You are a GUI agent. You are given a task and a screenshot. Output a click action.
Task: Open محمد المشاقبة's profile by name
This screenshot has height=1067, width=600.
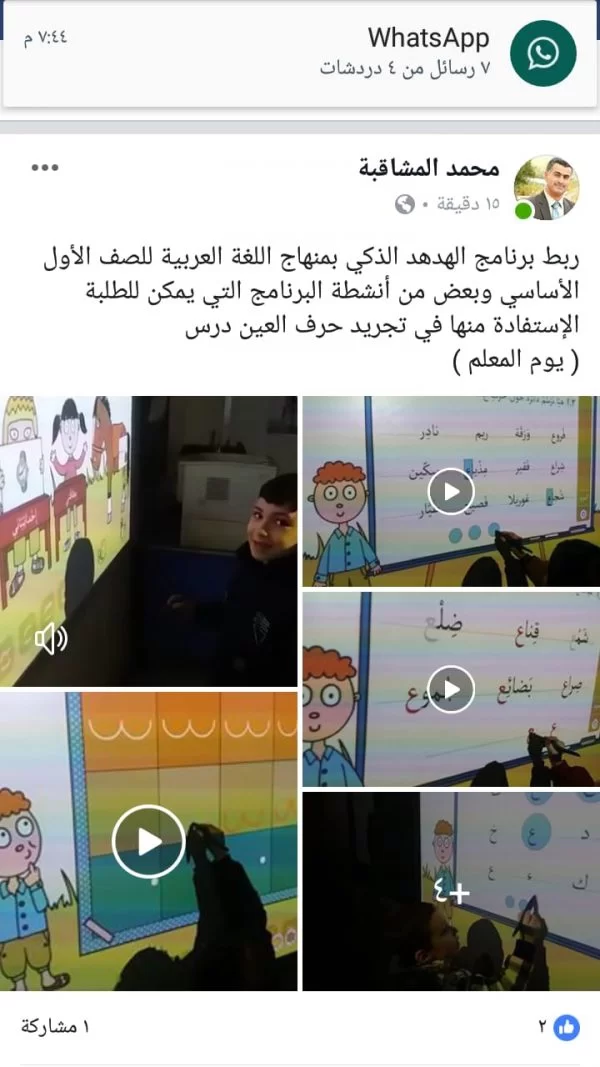(x=429, y=169)
